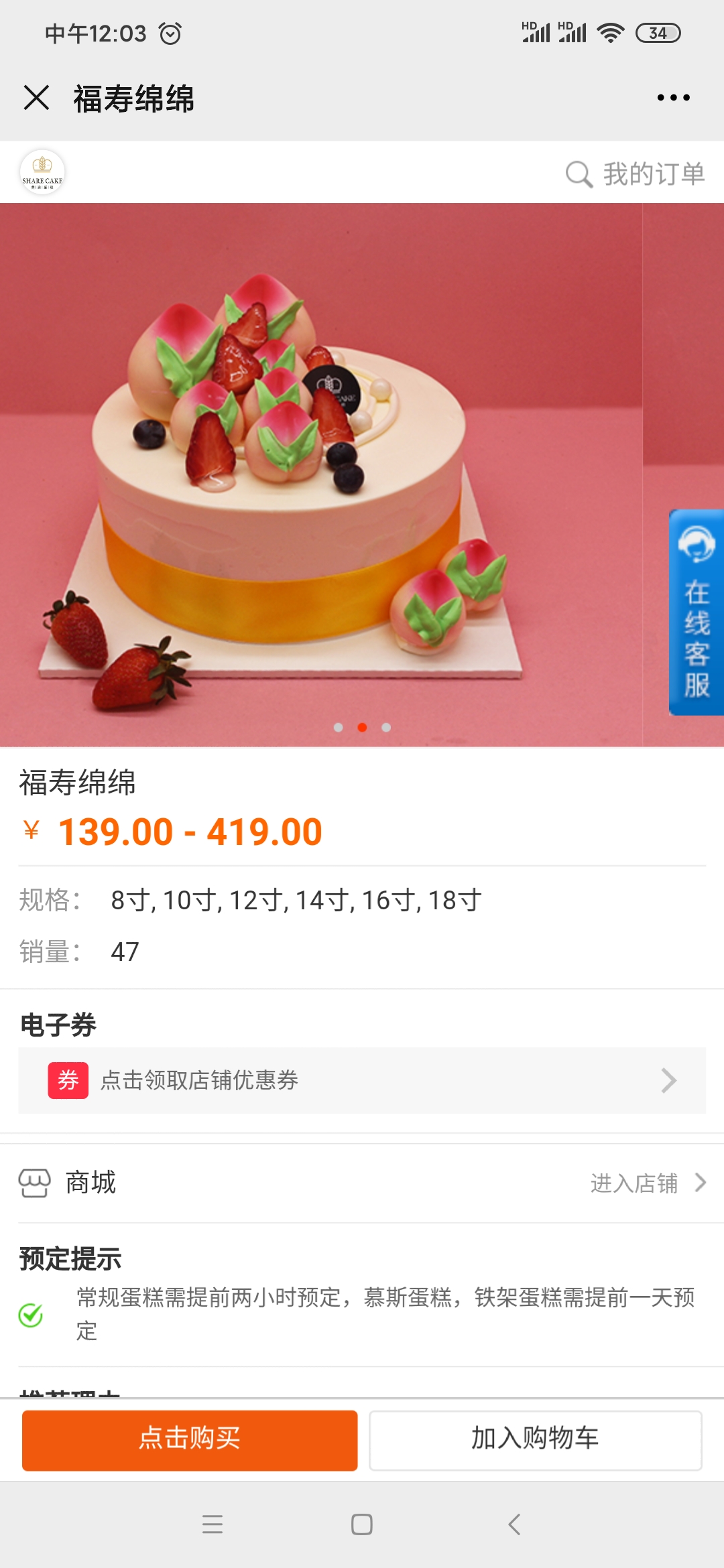The image size is (724, 1568).
Task: Claim the store coupon 点击领取店铺优惠券
Action: point(362,1080)
